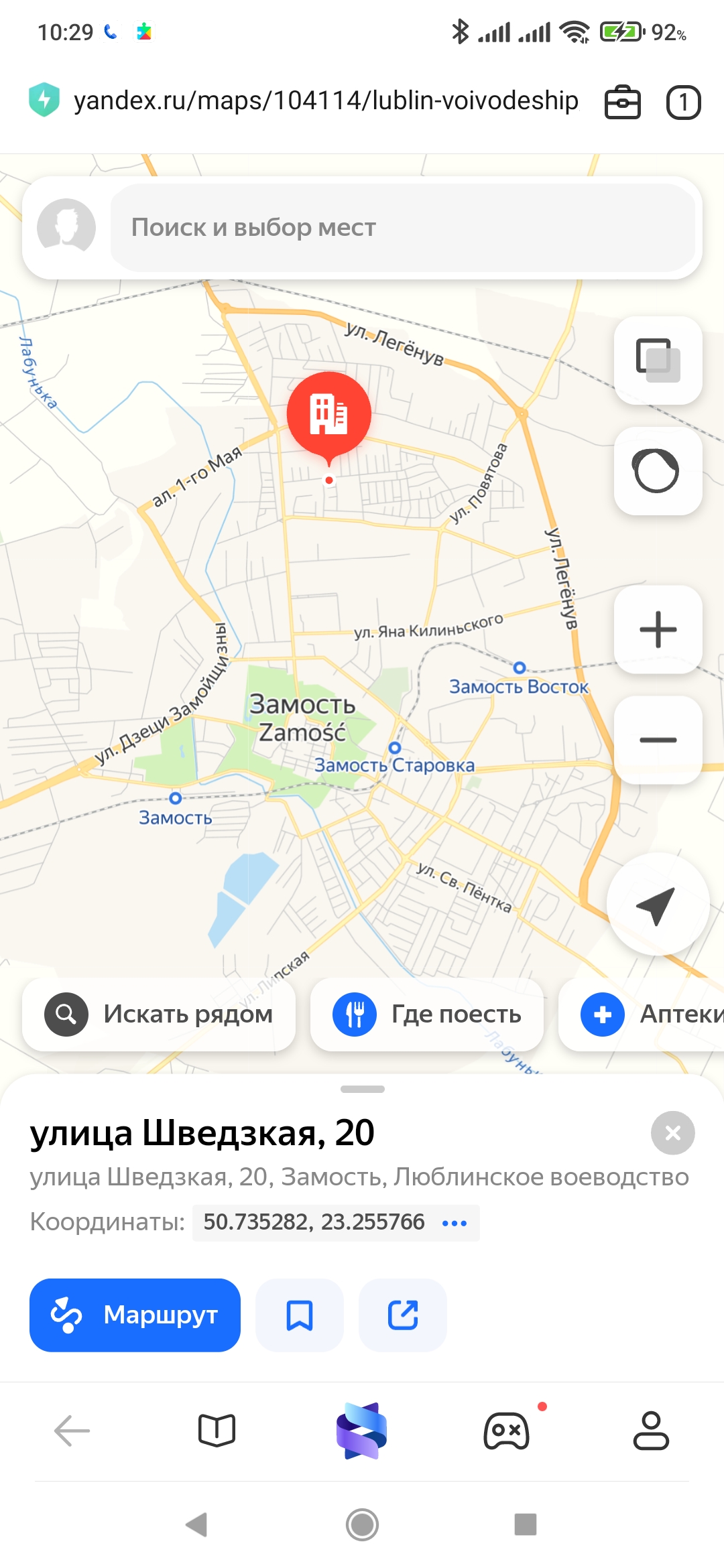Tap the 'Поиск и выбор мест' search field
This screenshot has height=1568, width=724.
pos(402,228)
